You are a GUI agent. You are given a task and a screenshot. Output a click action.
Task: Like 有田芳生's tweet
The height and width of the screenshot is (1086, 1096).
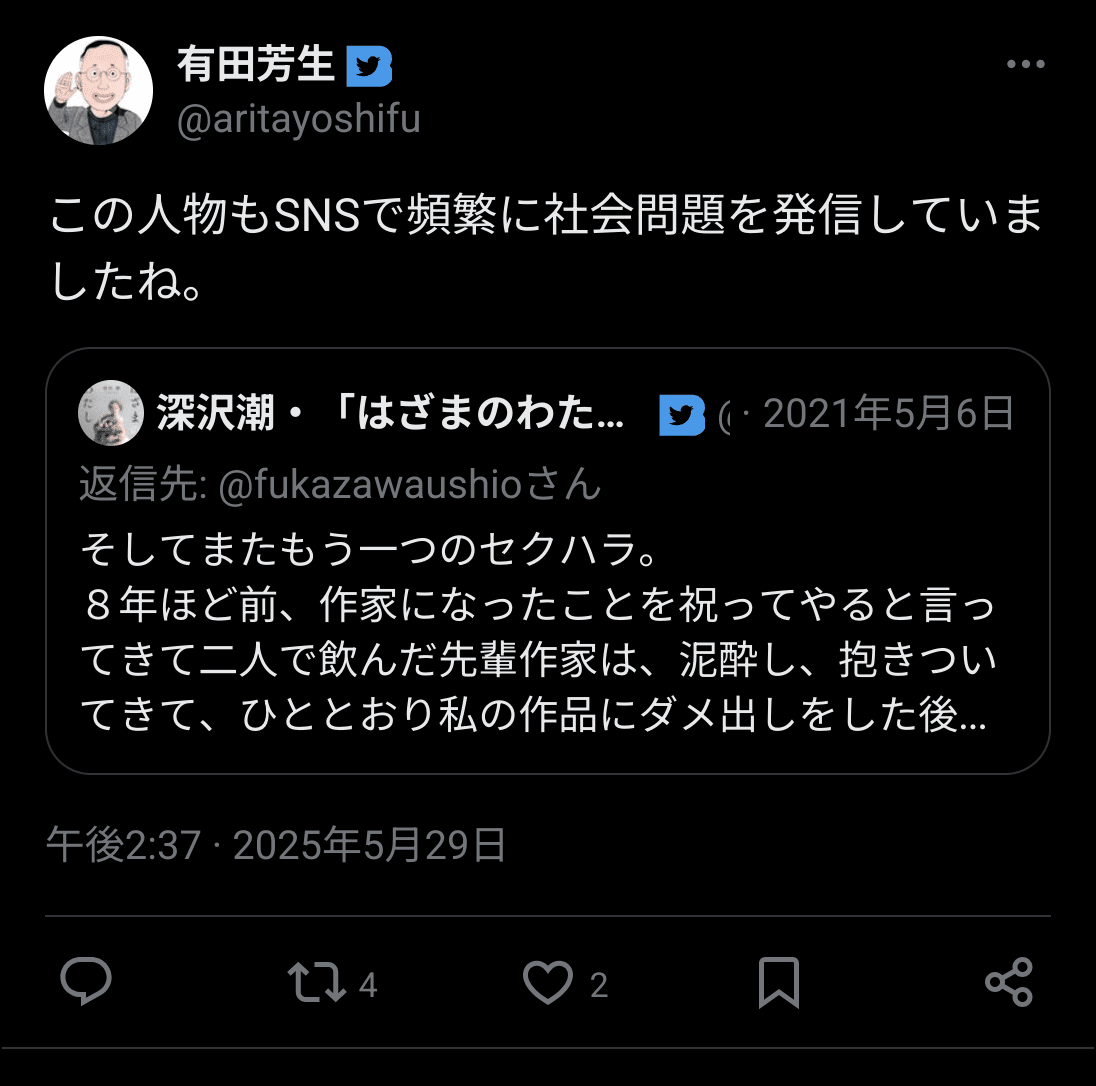pos(549,982)
